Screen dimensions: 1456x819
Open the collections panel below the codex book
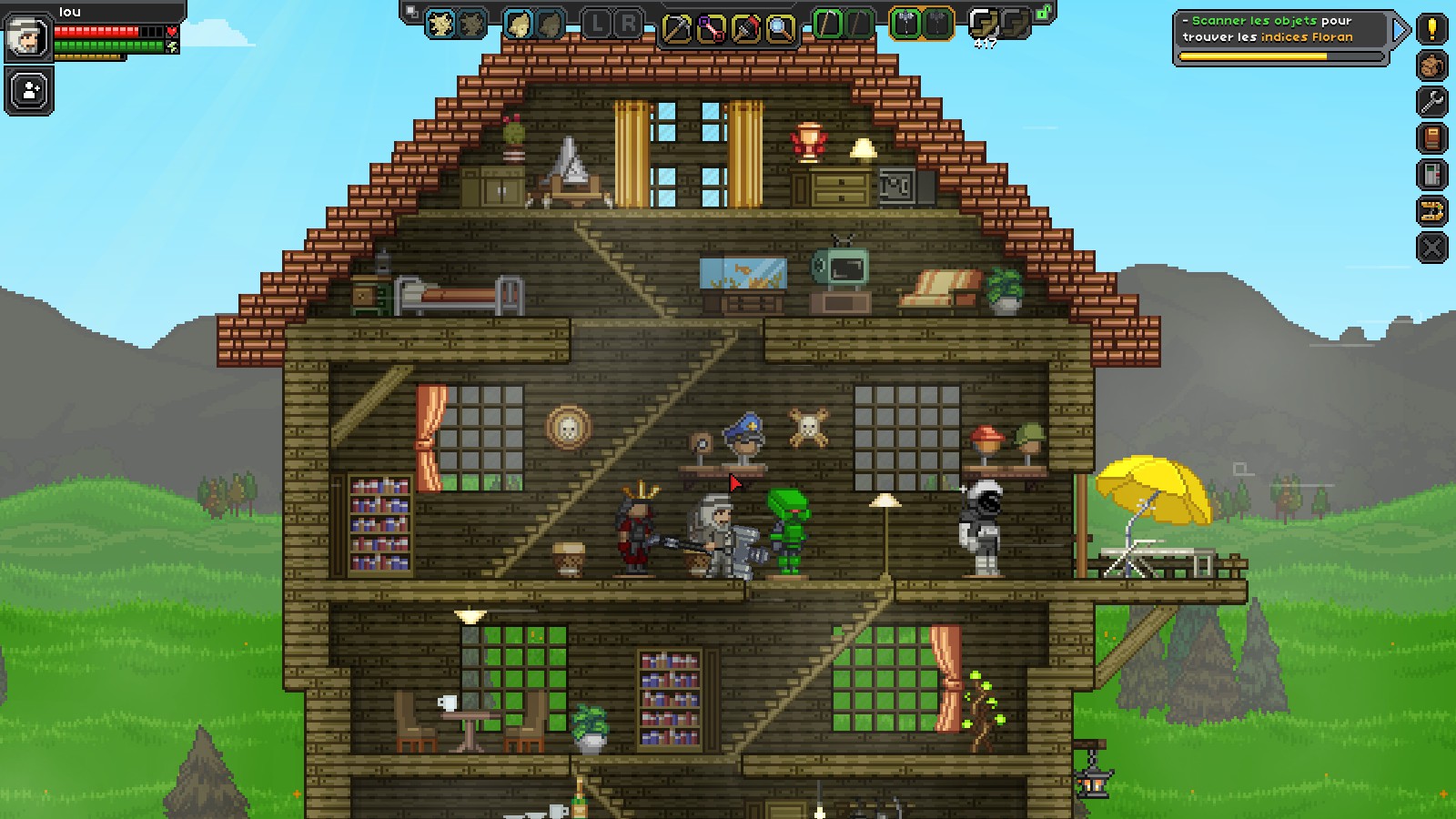coord(1432,174)
